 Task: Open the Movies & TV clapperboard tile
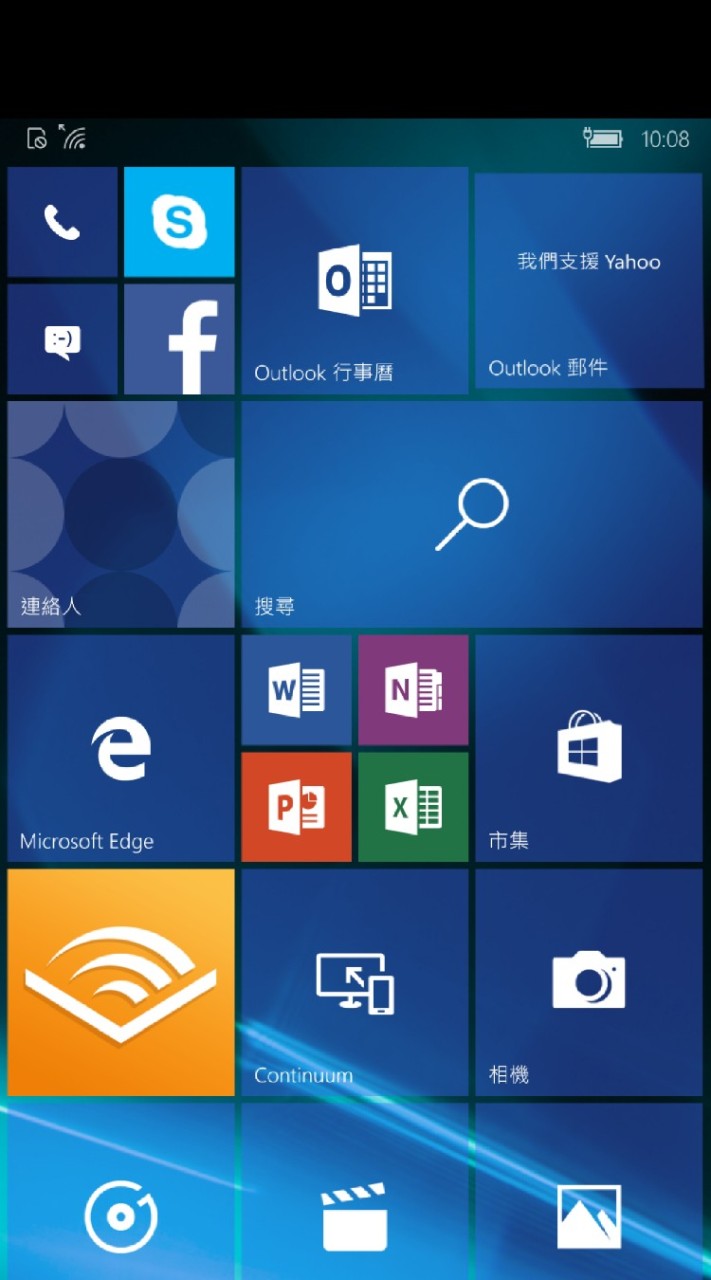click(354, 1200)
